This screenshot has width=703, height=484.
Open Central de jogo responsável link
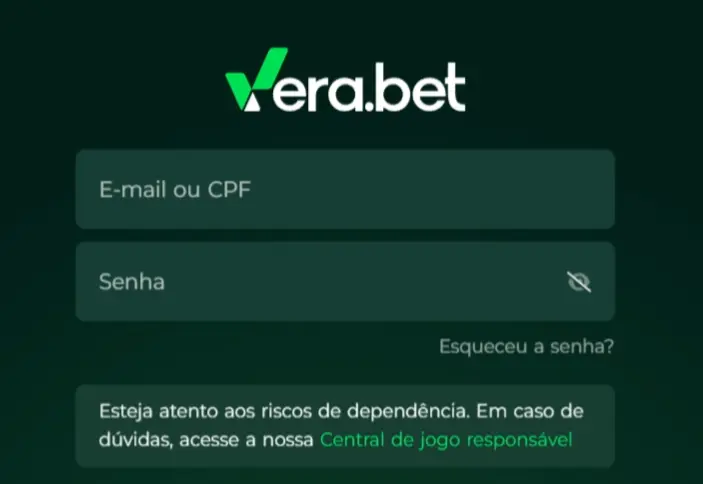(x=446, y=439)
